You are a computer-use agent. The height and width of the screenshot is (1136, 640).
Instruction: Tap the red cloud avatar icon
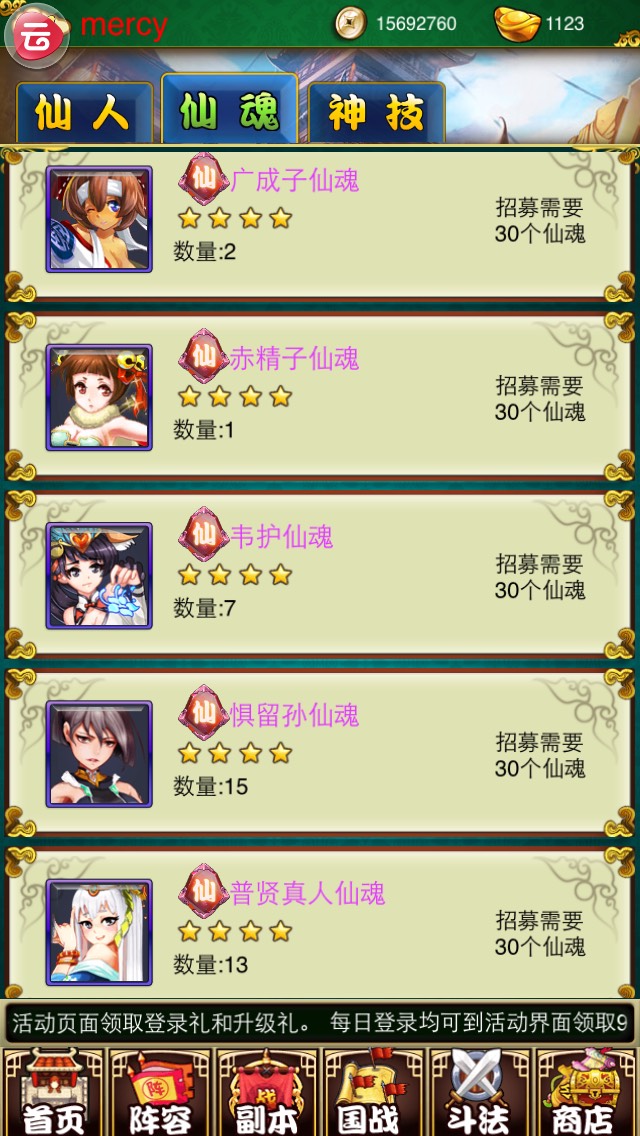tap(36, 33)
